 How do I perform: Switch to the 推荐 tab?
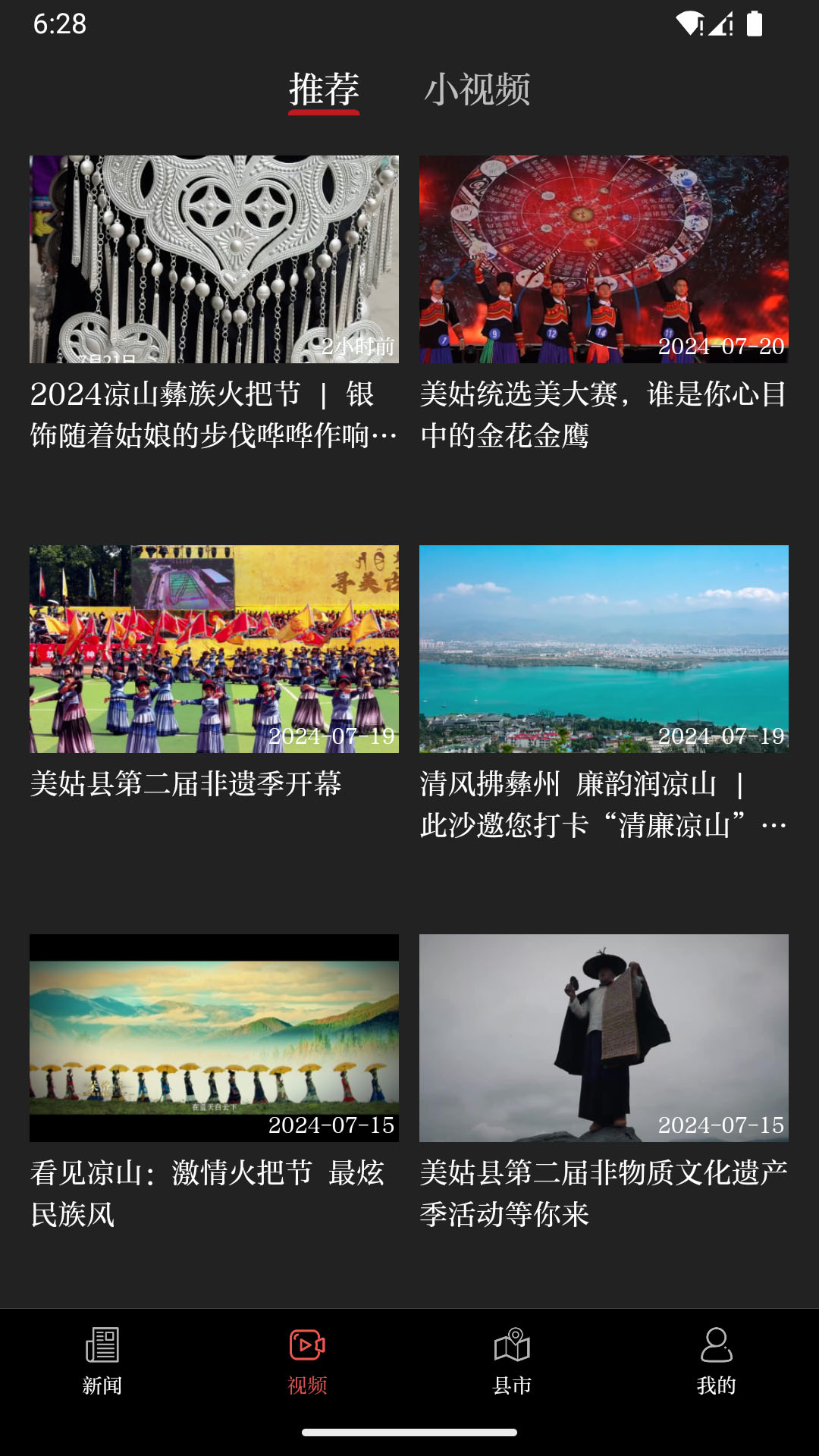tap(324, 89)
